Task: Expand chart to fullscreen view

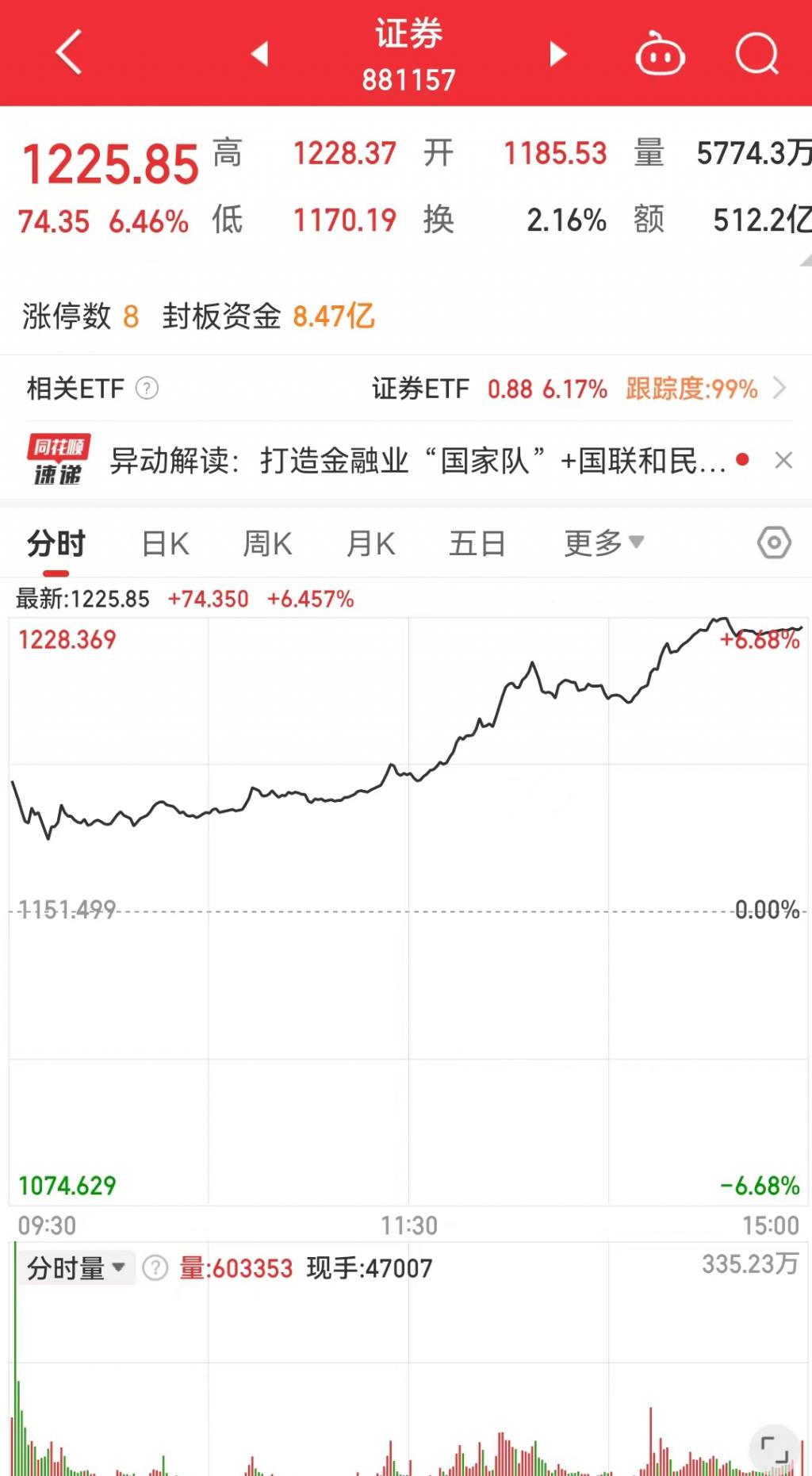Action: click(x=774, y=1450)
